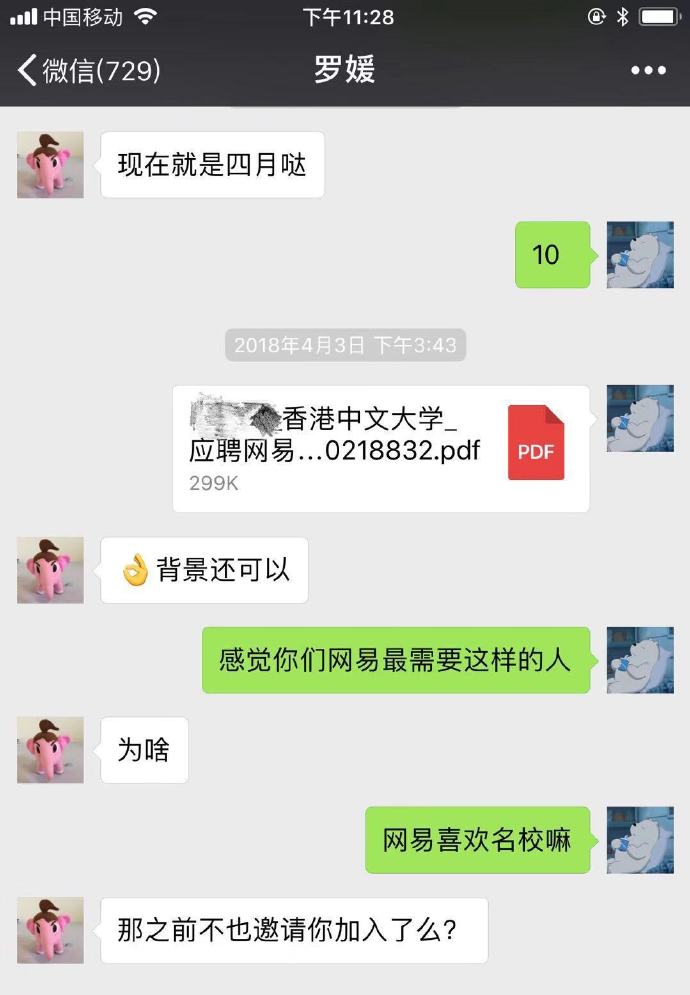Open the 香港中文大学 PDF file attachment

pos(381,449)
